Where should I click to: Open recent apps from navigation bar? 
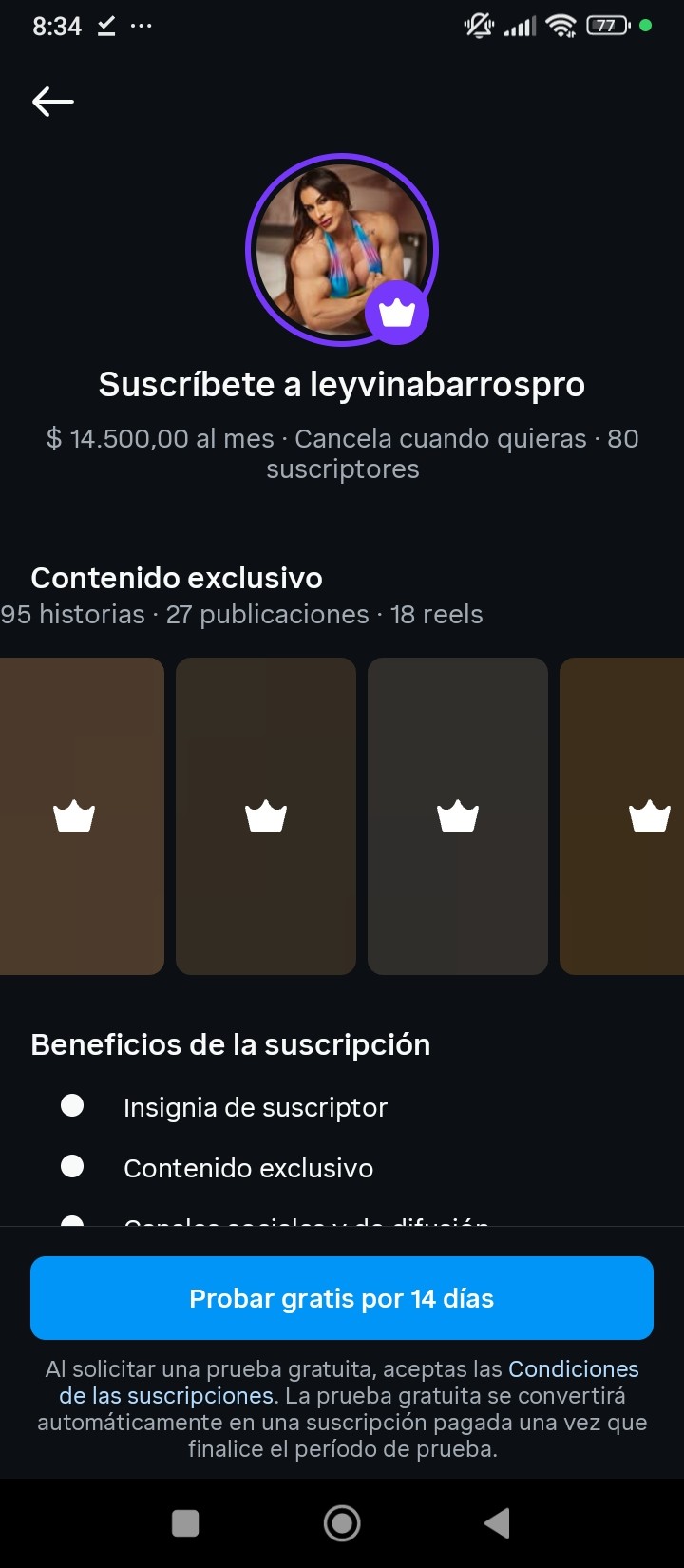click(185, 1523)
